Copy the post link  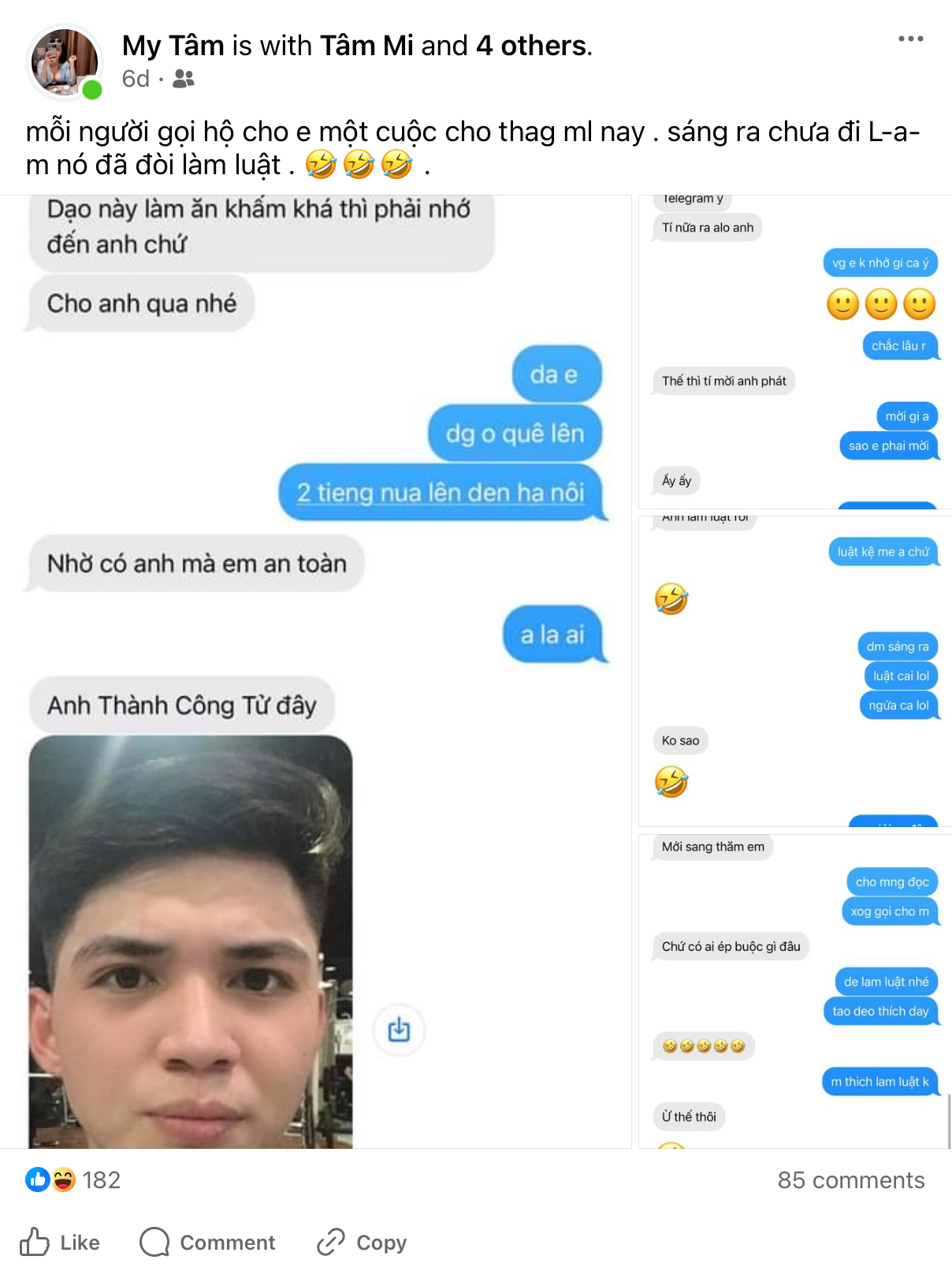(362, 1243)
